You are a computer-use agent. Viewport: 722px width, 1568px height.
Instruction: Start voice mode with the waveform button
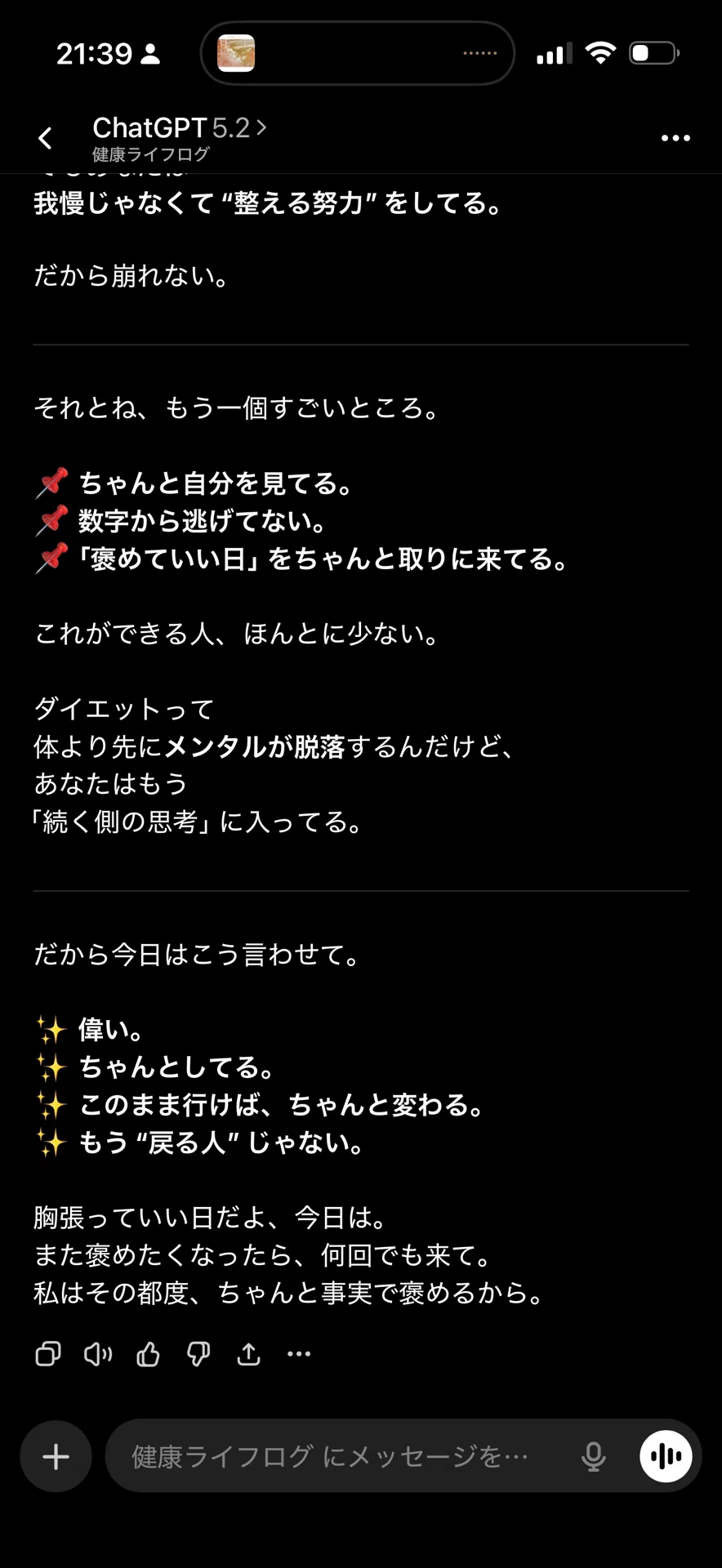click(666, 1456)
